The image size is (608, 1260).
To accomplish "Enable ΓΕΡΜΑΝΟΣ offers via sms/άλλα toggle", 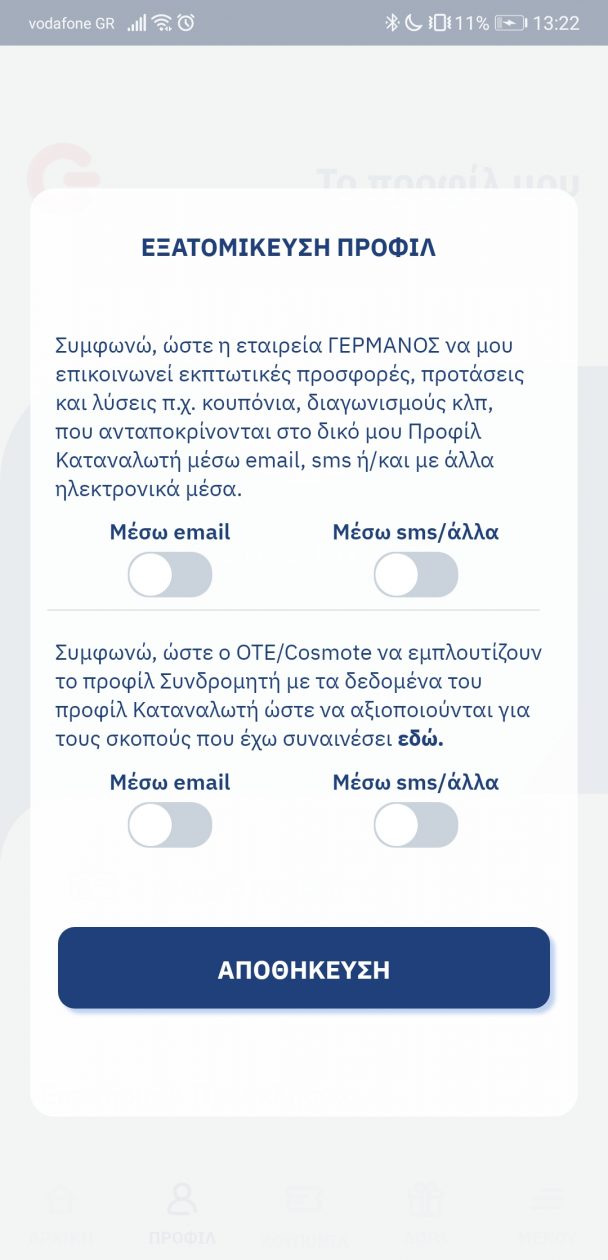I will pyautogui.click(x=415, y=575).
